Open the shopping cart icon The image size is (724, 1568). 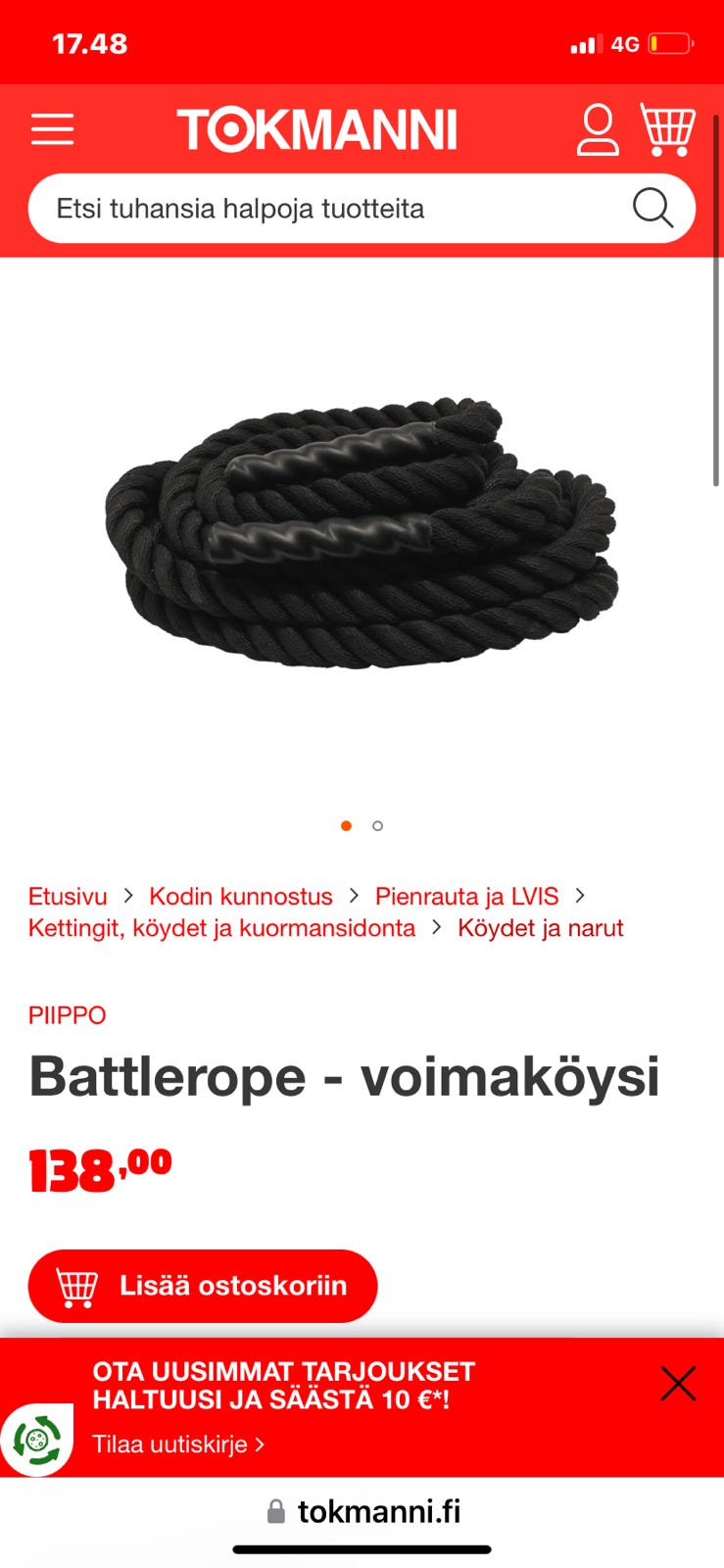click(x=668, y=129)
